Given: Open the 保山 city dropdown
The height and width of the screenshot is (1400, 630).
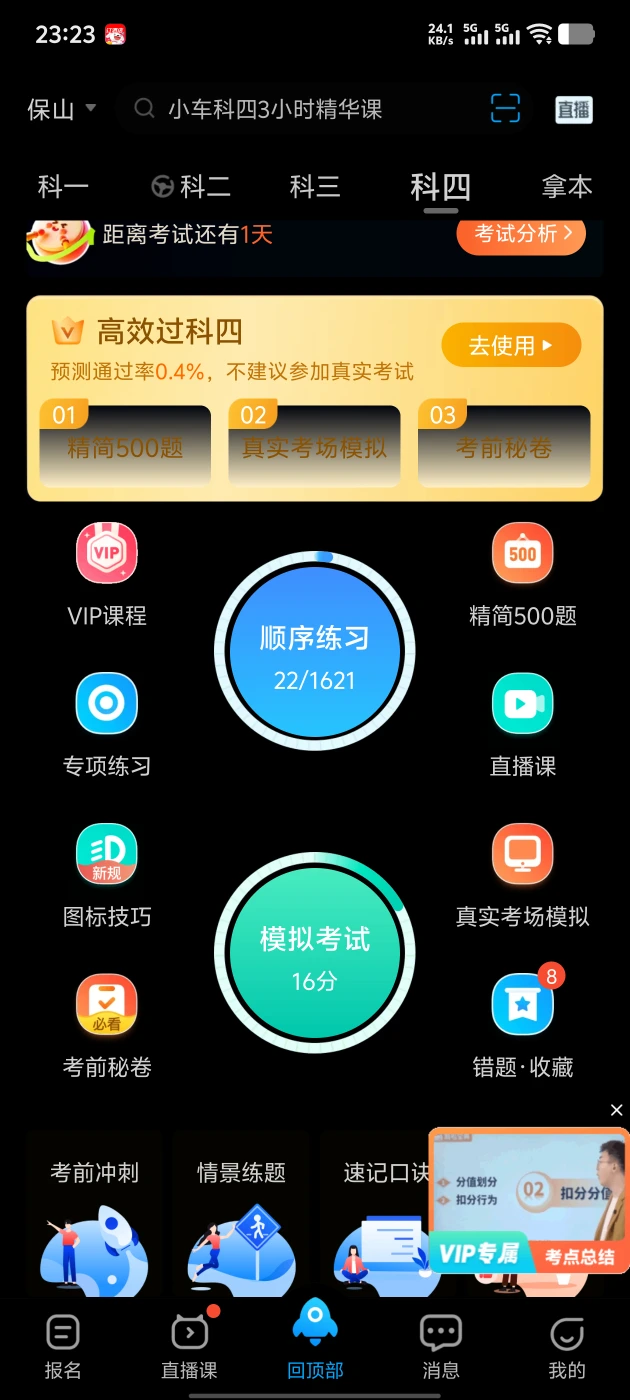Looking at the screenshot, I should 62,109.
